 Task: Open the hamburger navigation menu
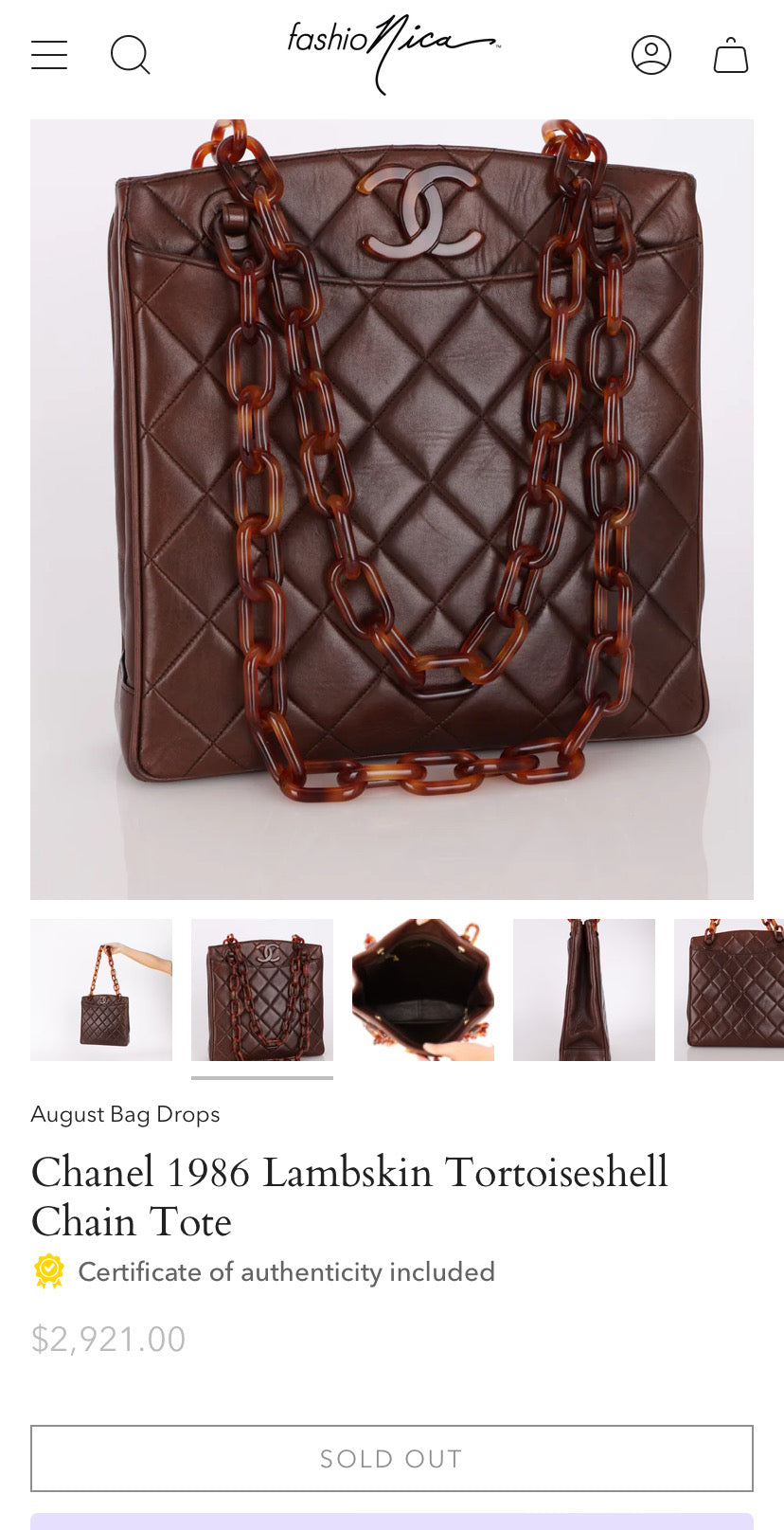click(49, 55)
